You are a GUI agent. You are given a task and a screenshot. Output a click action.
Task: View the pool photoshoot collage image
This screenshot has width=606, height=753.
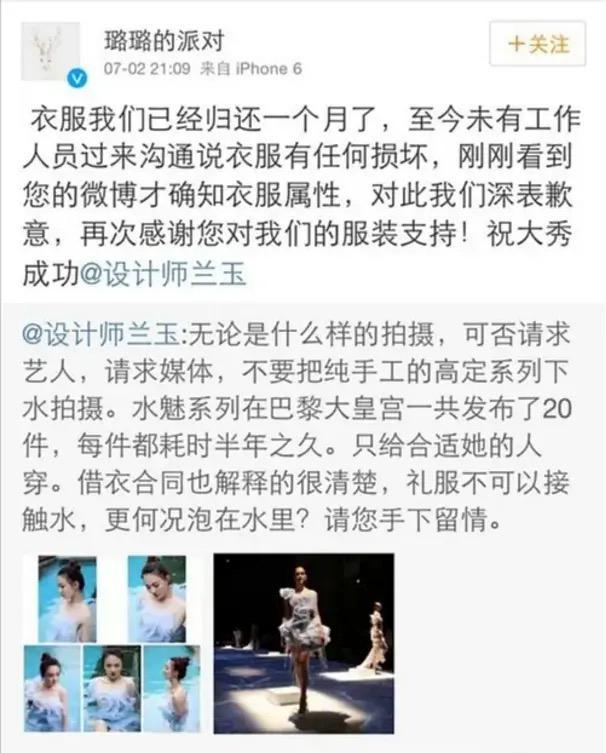(111, 645)
